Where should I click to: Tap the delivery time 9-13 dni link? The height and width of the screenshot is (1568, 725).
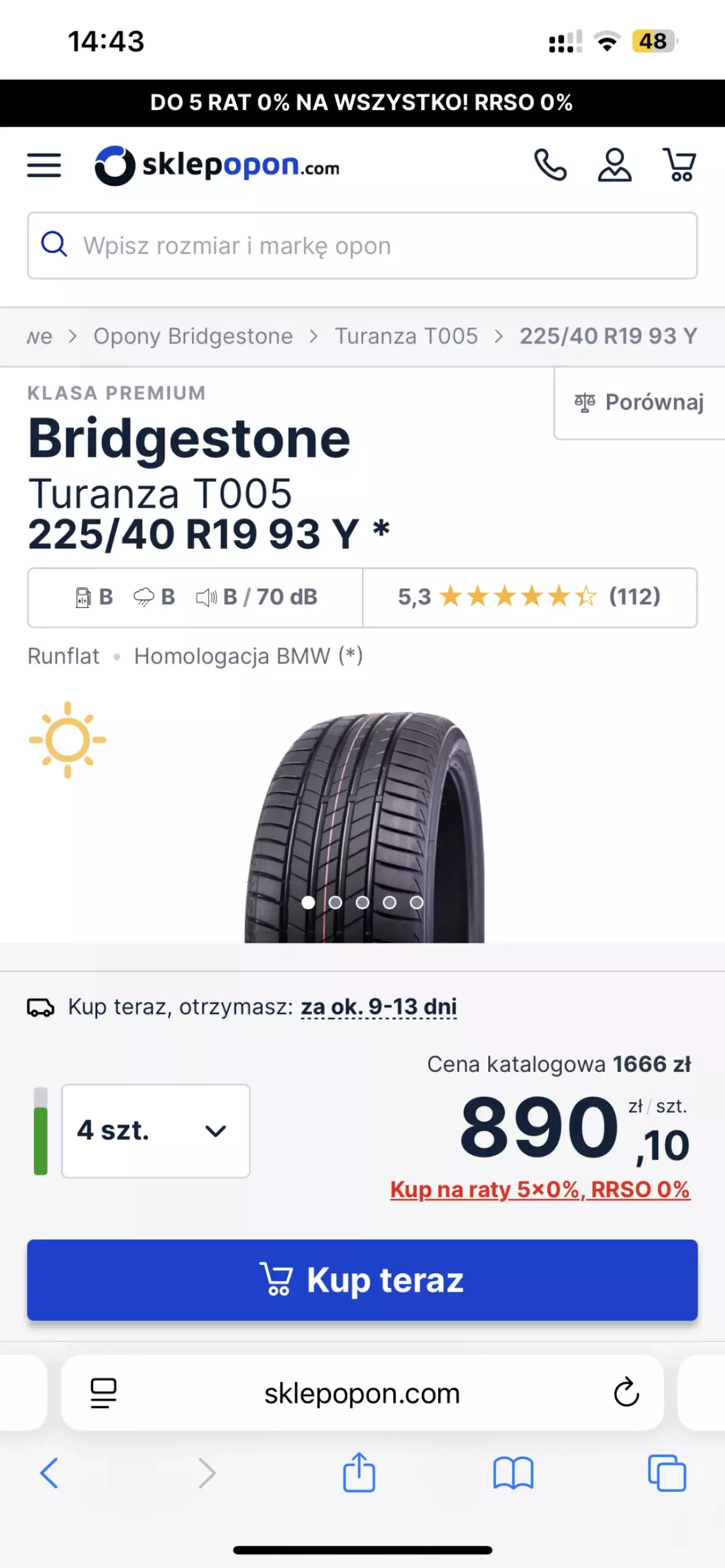pos(379,1007)
